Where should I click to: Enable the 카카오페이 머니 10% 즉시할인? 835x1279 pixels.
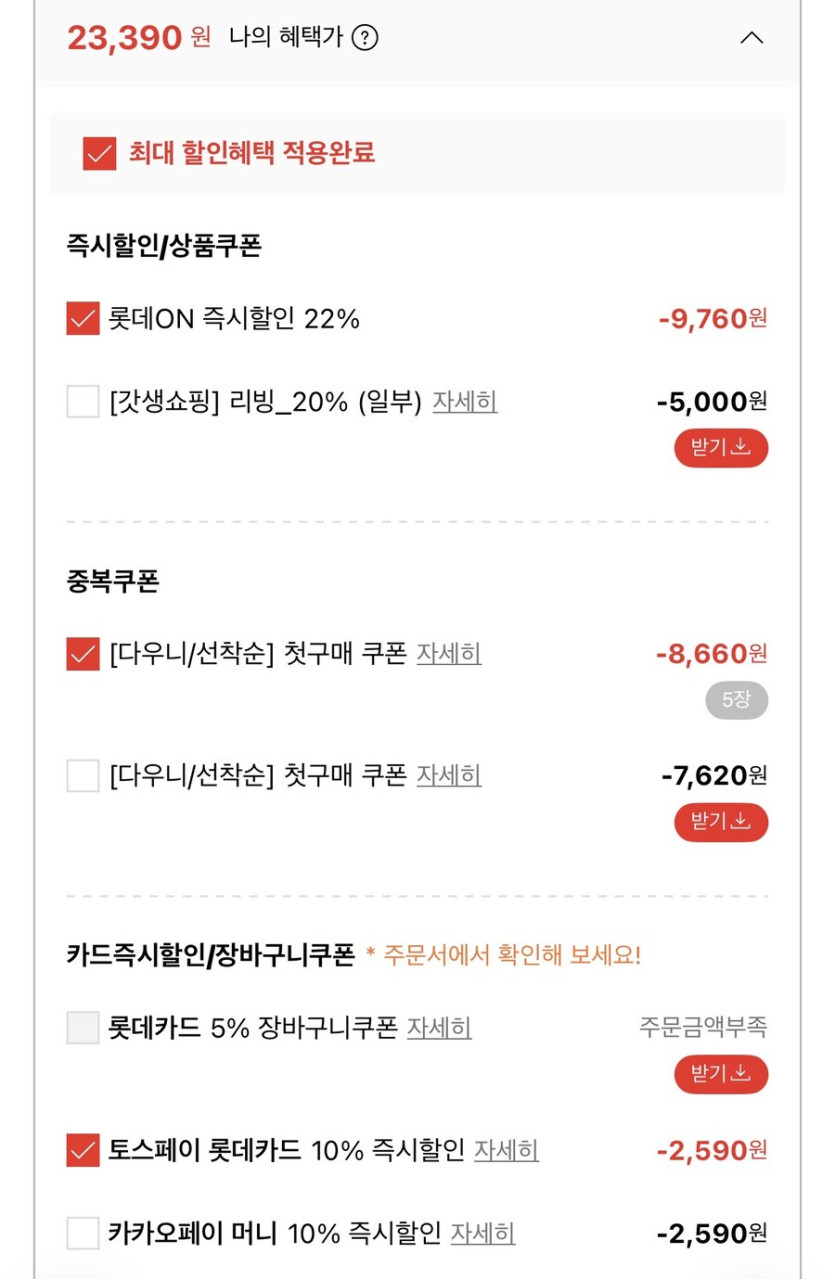81,1235
